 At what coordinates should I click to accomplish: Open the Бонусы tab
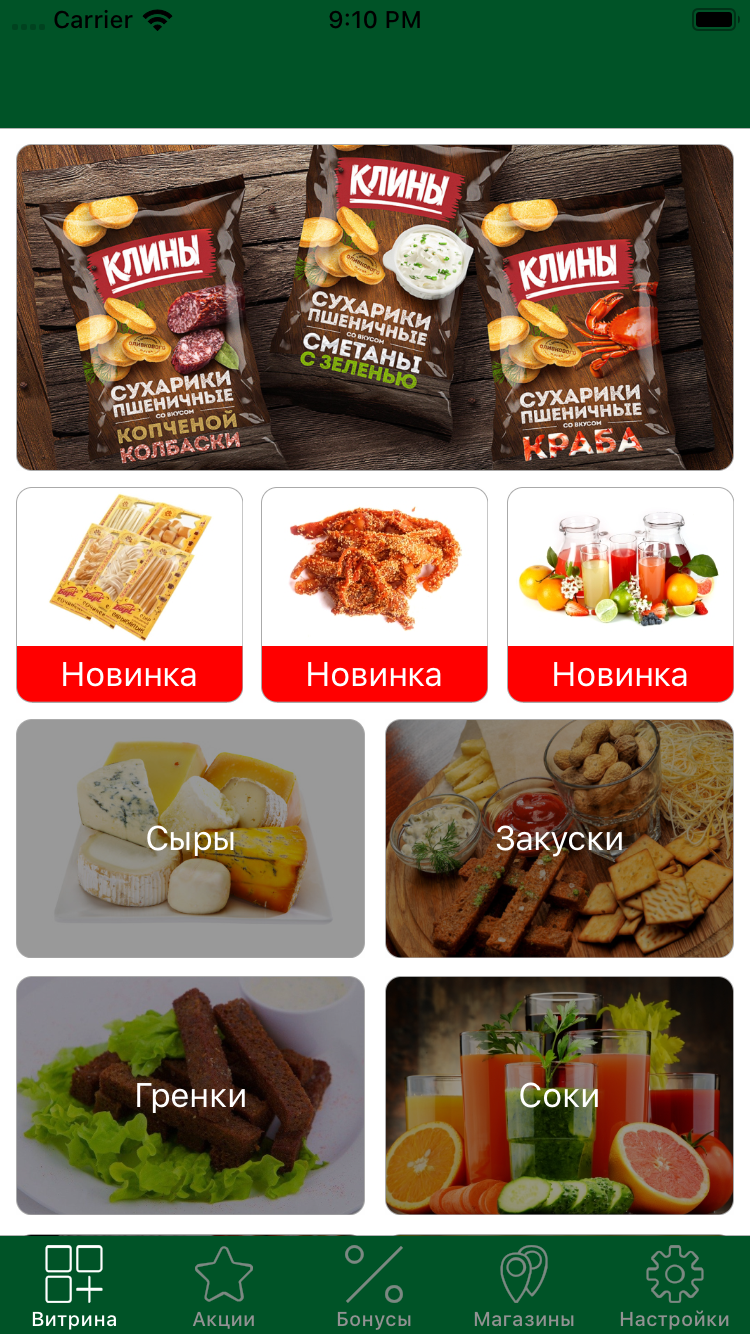tap(374, 1286)
